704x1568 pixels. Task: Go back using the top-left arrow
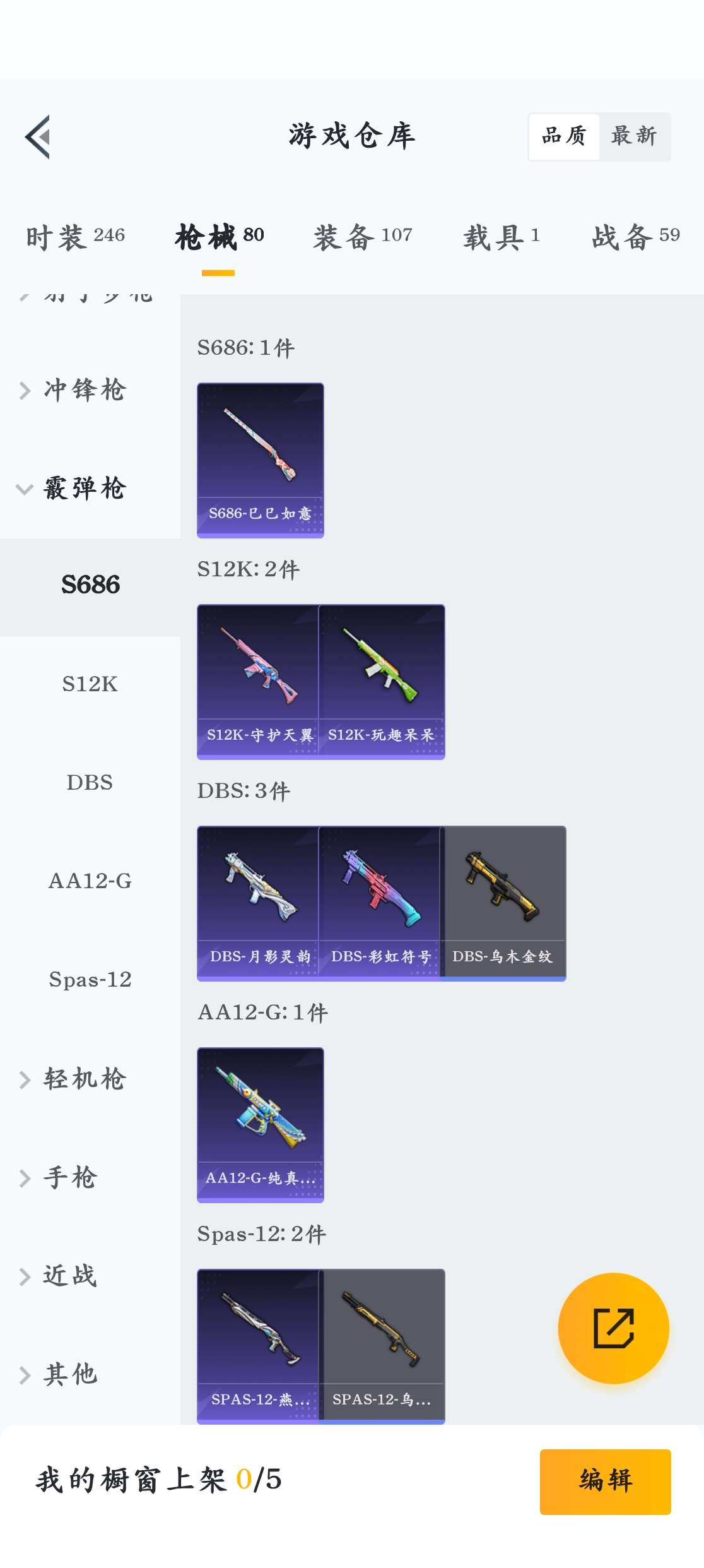pyautogui.click(x=38, y=137)
